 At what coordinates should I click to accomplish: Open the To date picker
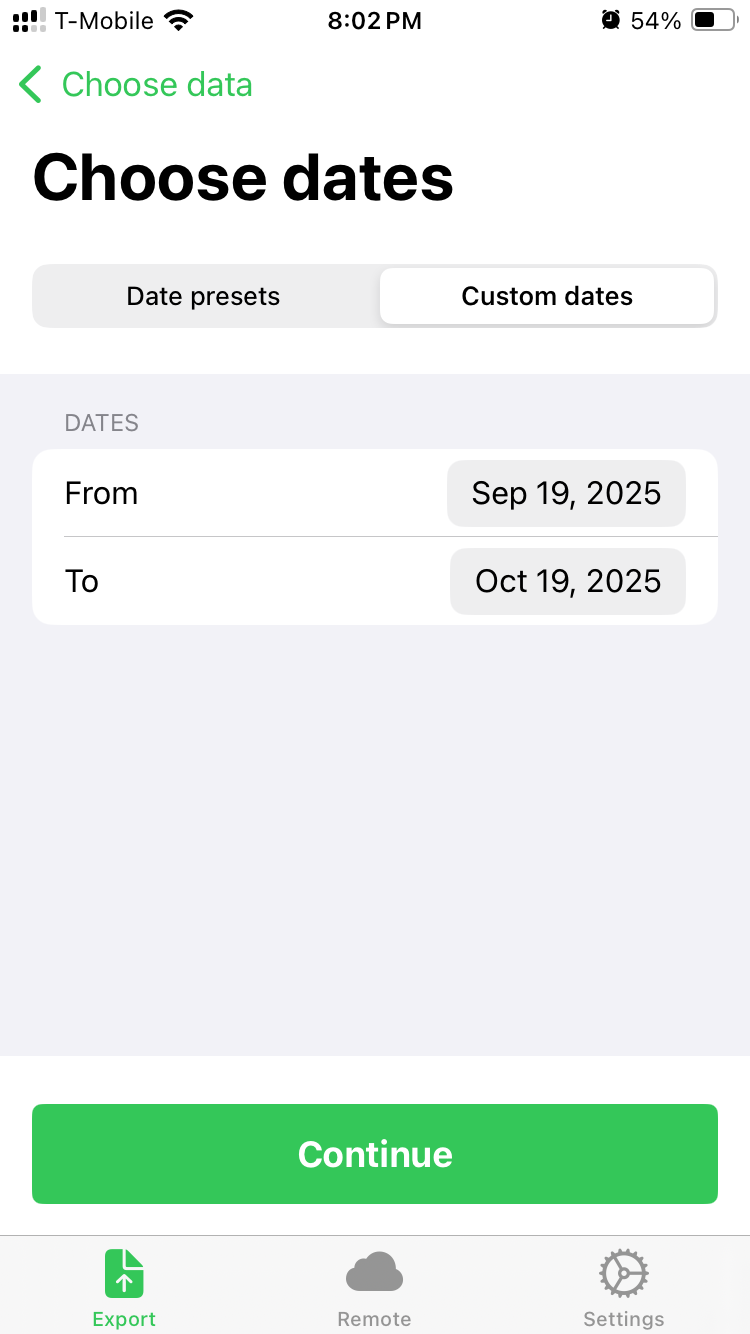click(567, 581)
